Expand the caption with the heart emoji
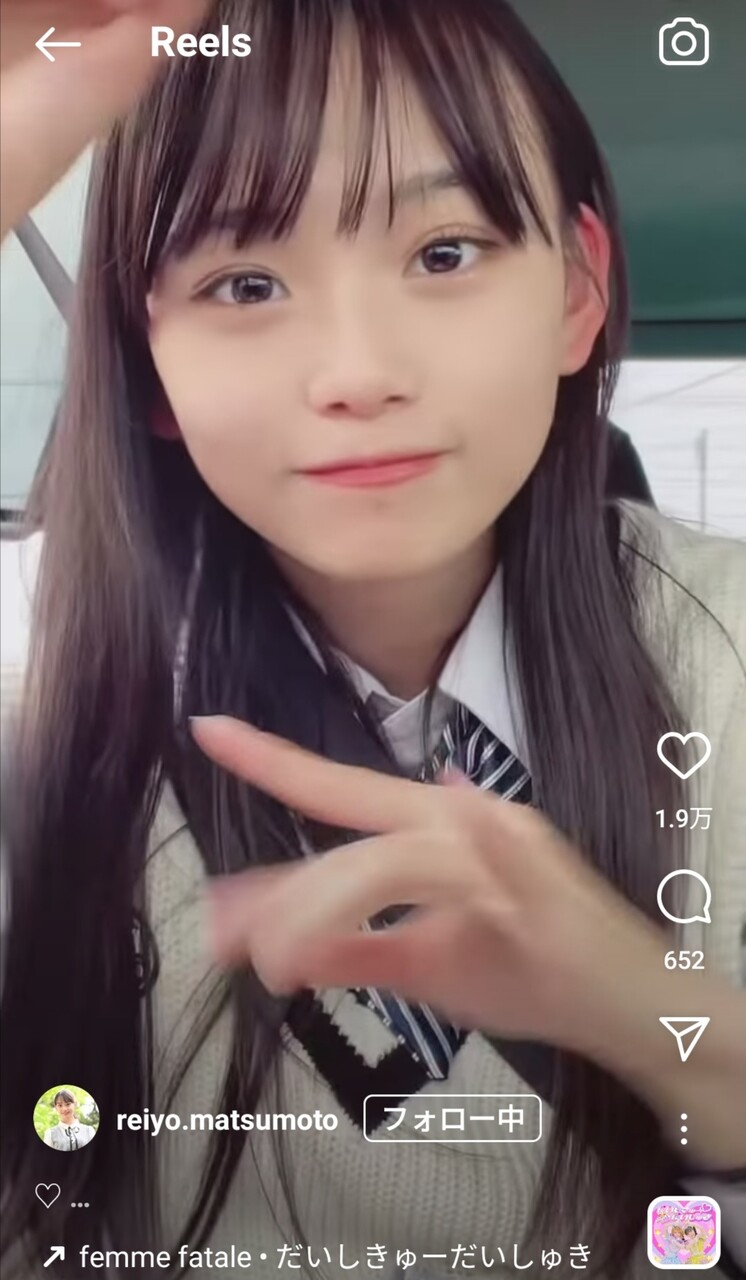Viewport: 746px width, 1280px height. [x=62, y=1196]
